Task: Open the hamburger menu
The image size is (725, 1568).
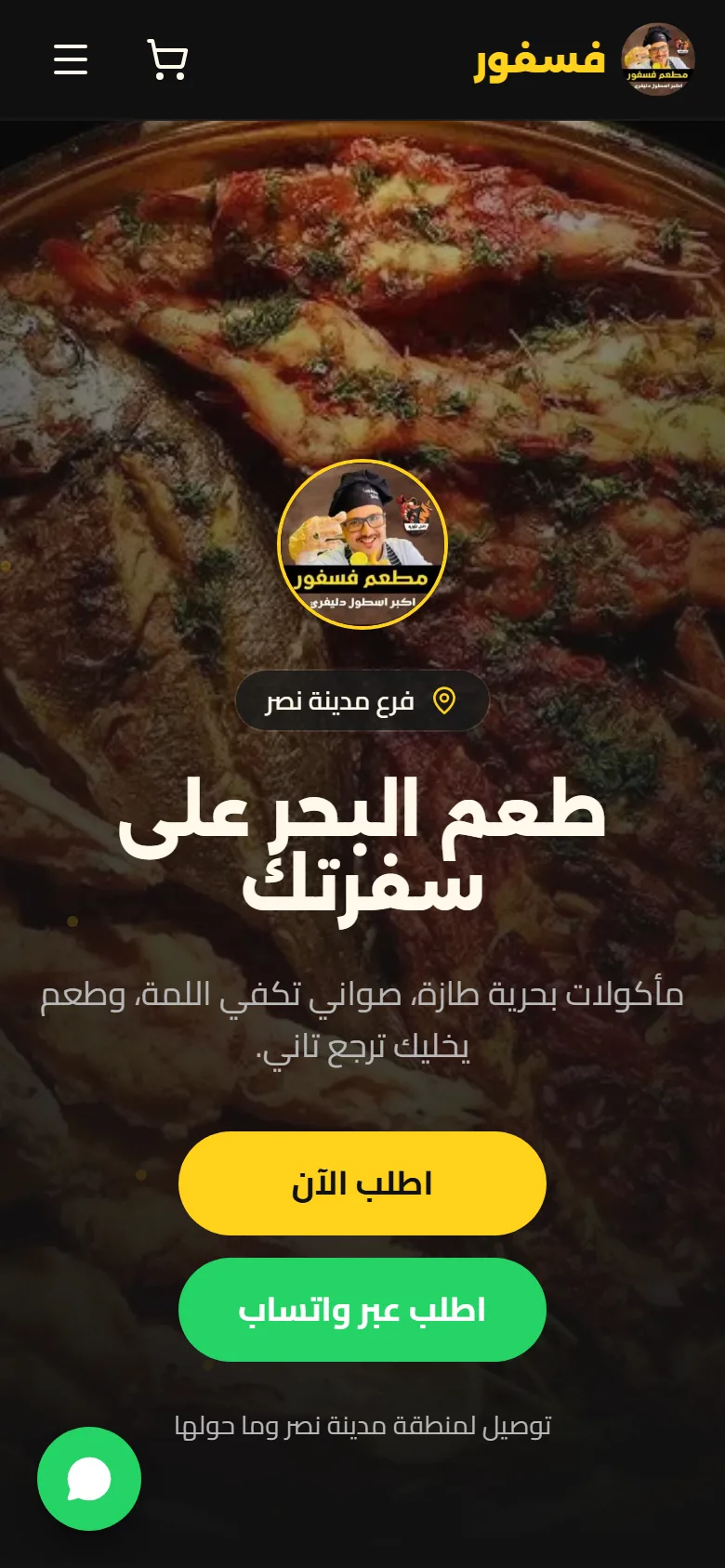Action: 71,59
